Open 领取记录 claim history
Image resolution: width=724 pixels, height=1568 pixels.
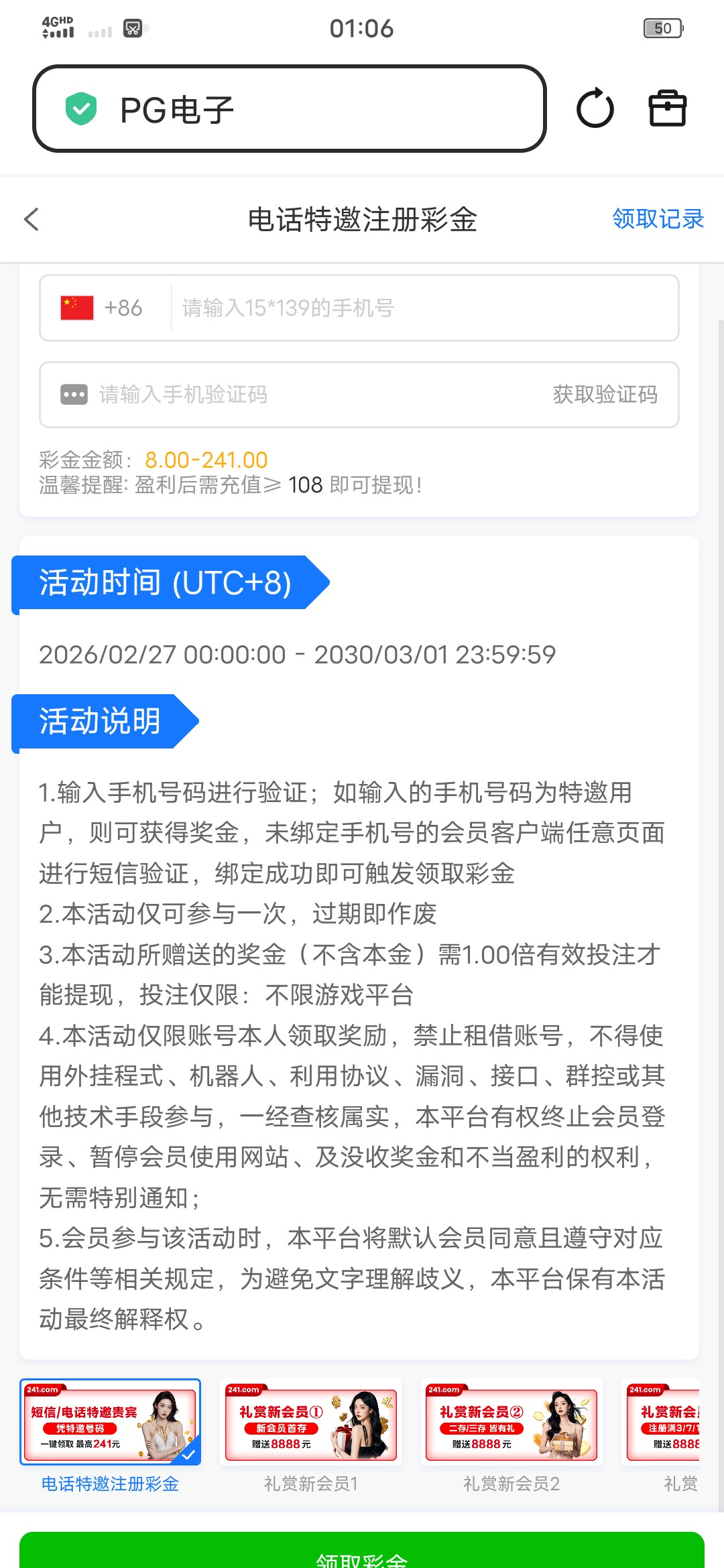657,219
